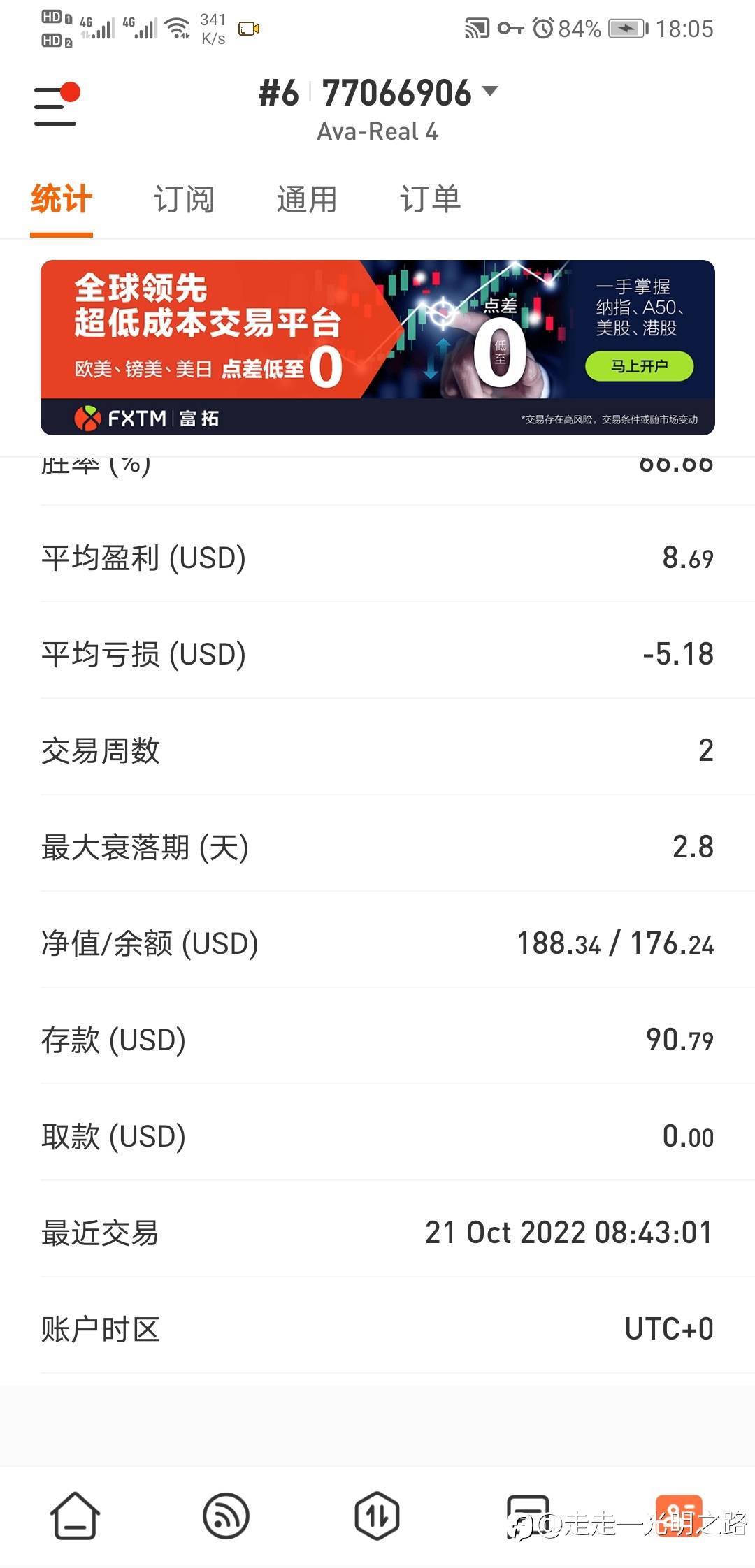Open the card-shaped icon in bottom navigation

(528, 1516)
